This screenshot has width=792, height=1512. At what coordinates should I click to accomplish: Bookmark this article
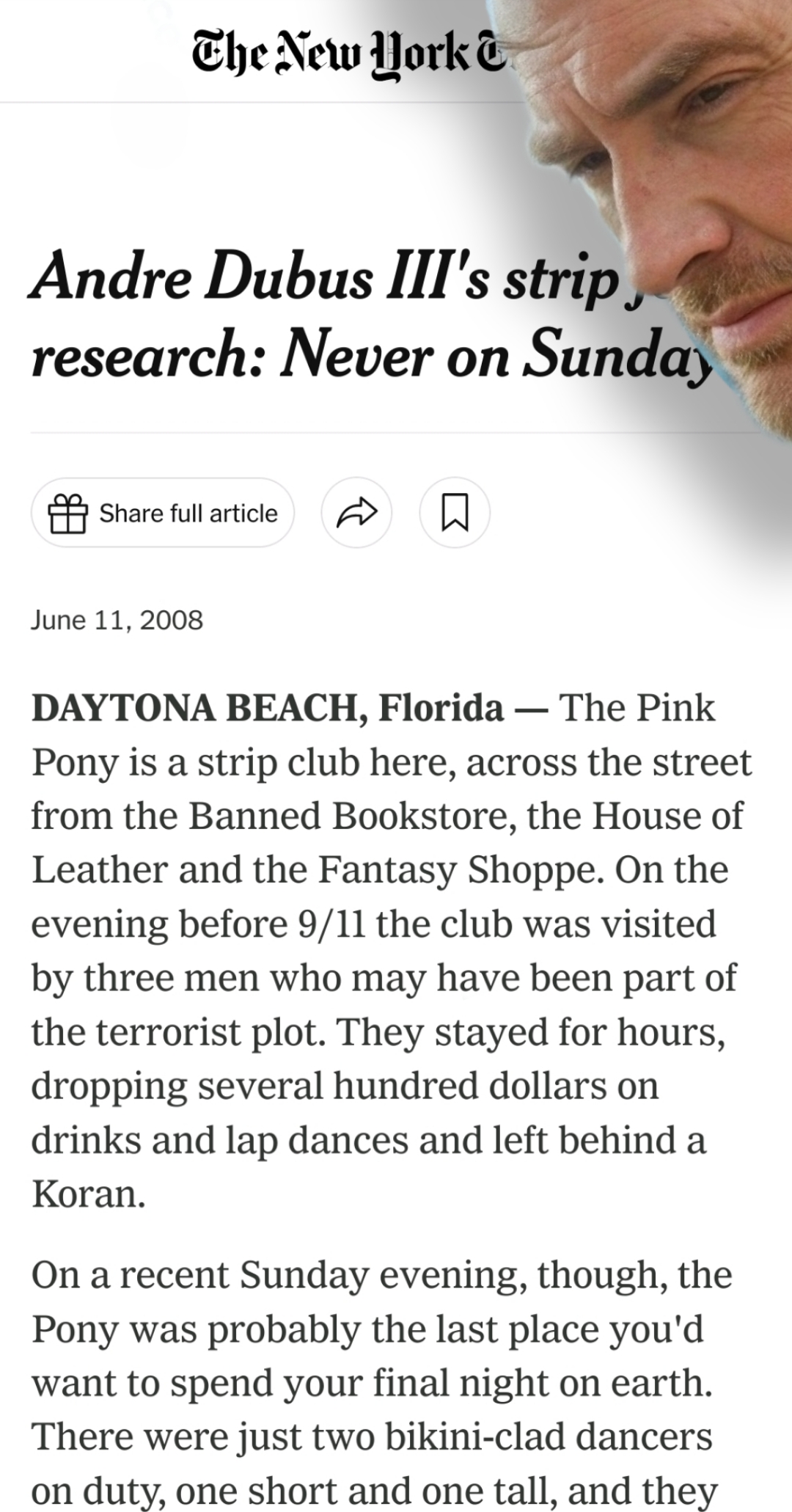(455, 513)
